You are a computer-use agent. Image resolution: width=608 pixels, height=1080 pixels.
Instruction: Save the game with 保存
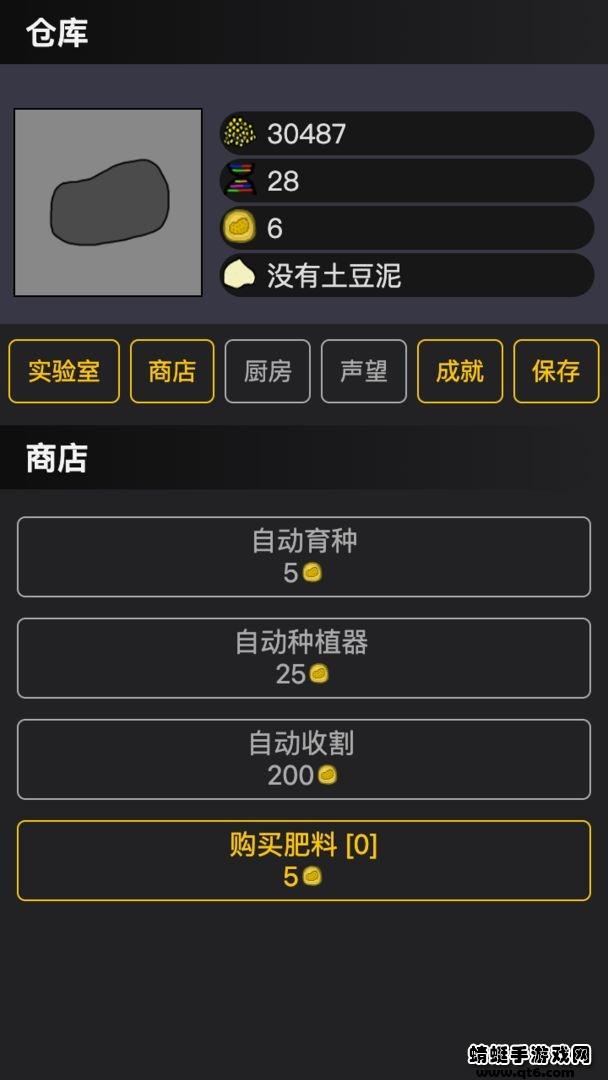point(556,371)
